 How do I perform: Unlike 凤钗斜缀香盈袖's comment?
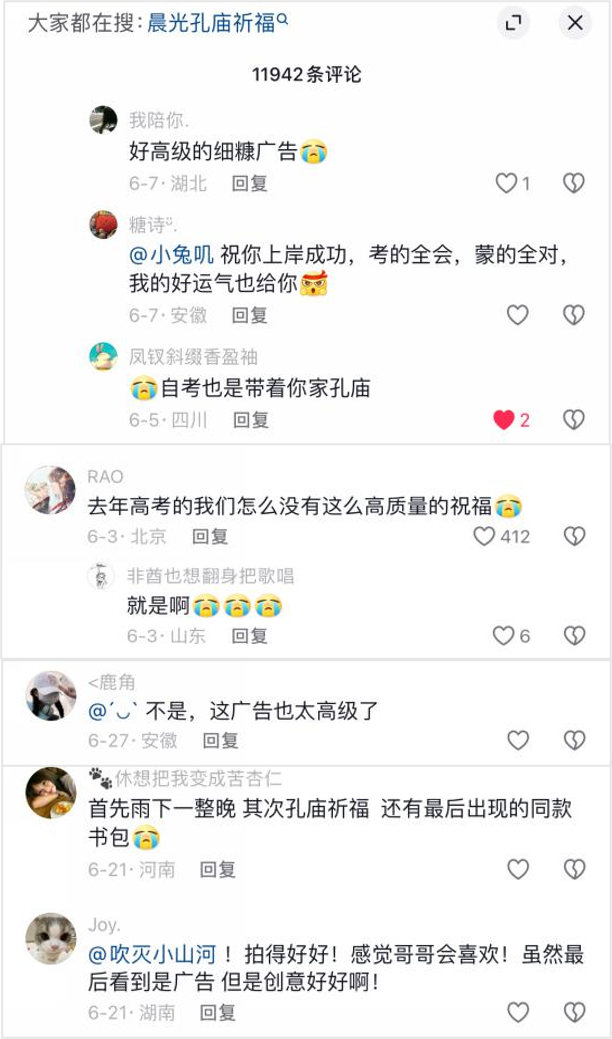[x=504, y=419]
